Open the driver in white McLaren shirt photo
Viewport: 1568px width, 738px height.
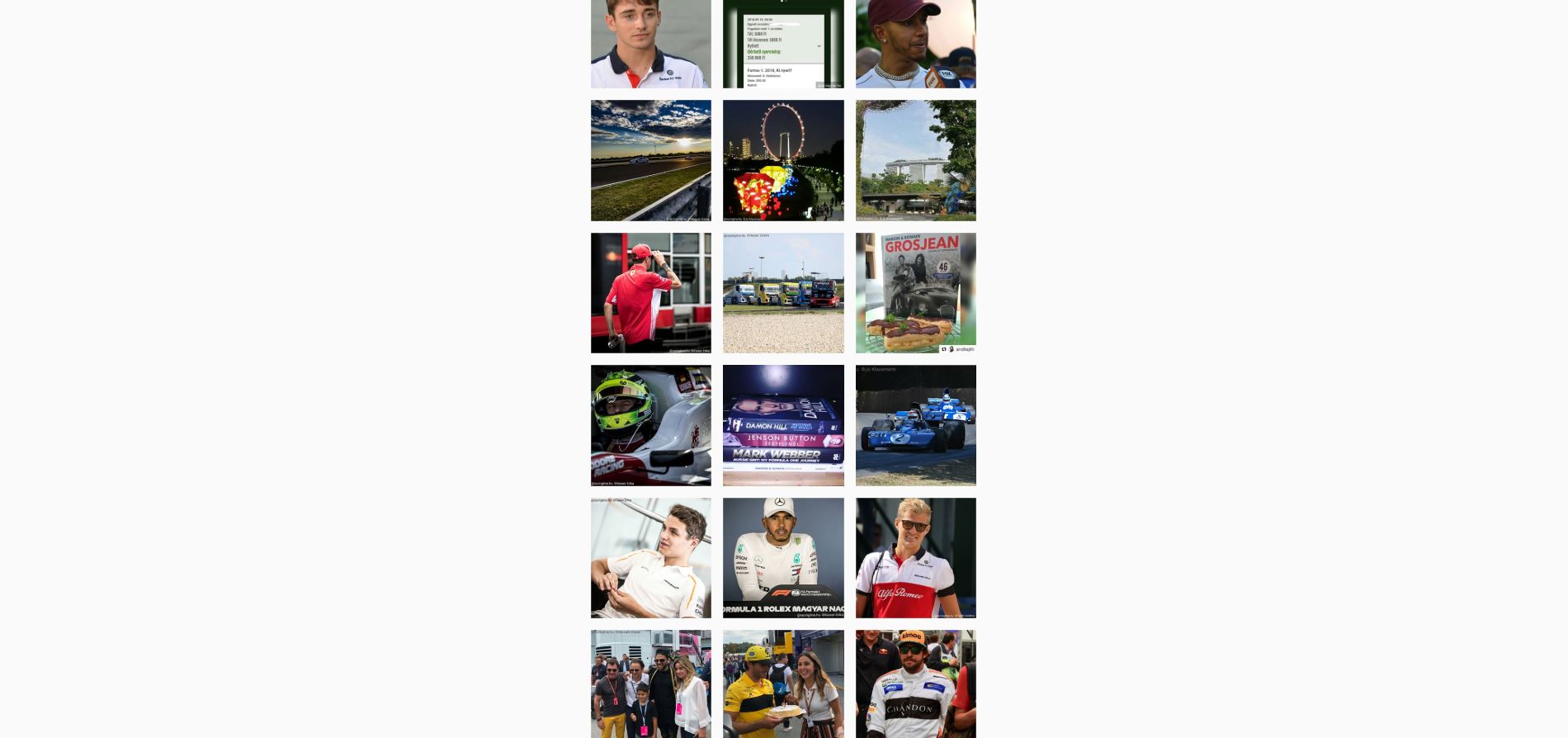(x=650, y=557)
